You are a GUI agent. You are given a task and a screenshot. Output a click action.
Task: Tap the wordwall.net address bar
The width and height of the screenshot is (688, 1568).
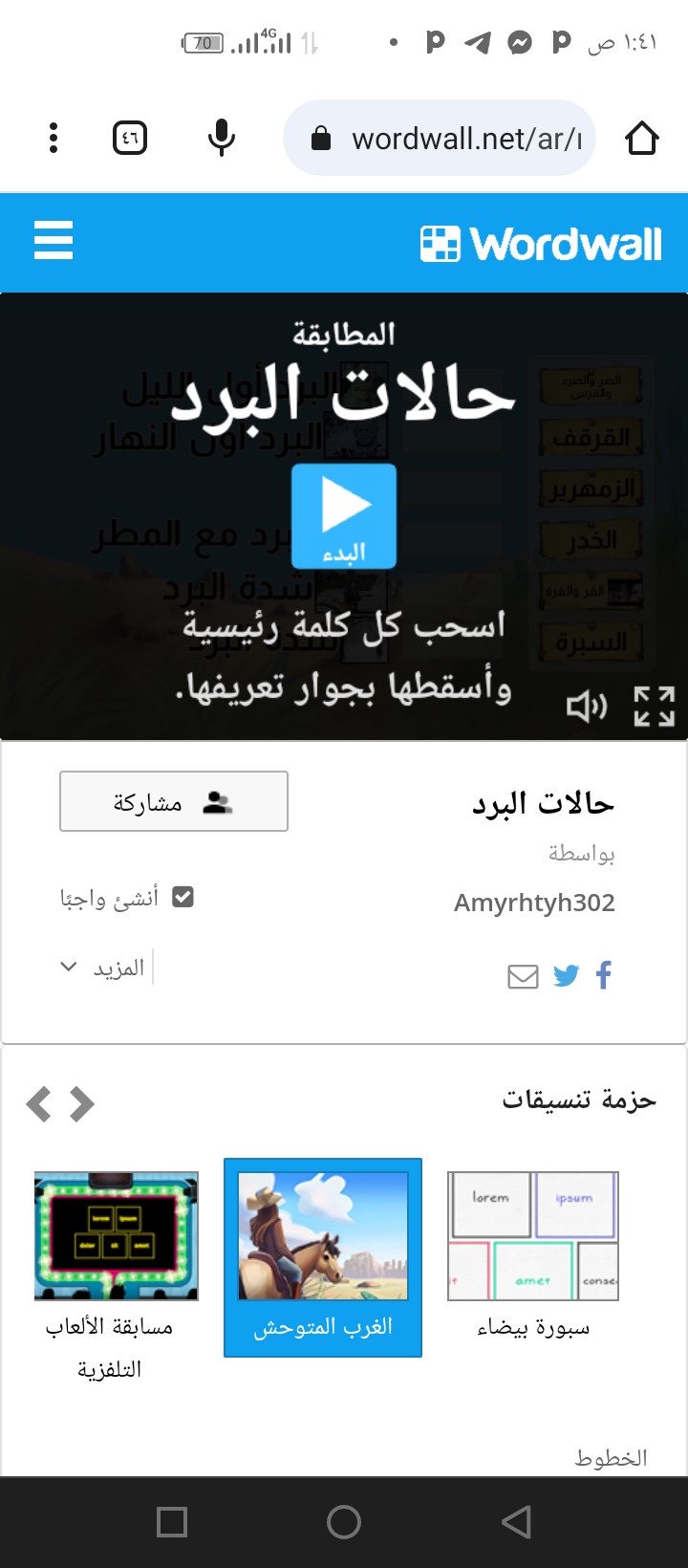449,139
